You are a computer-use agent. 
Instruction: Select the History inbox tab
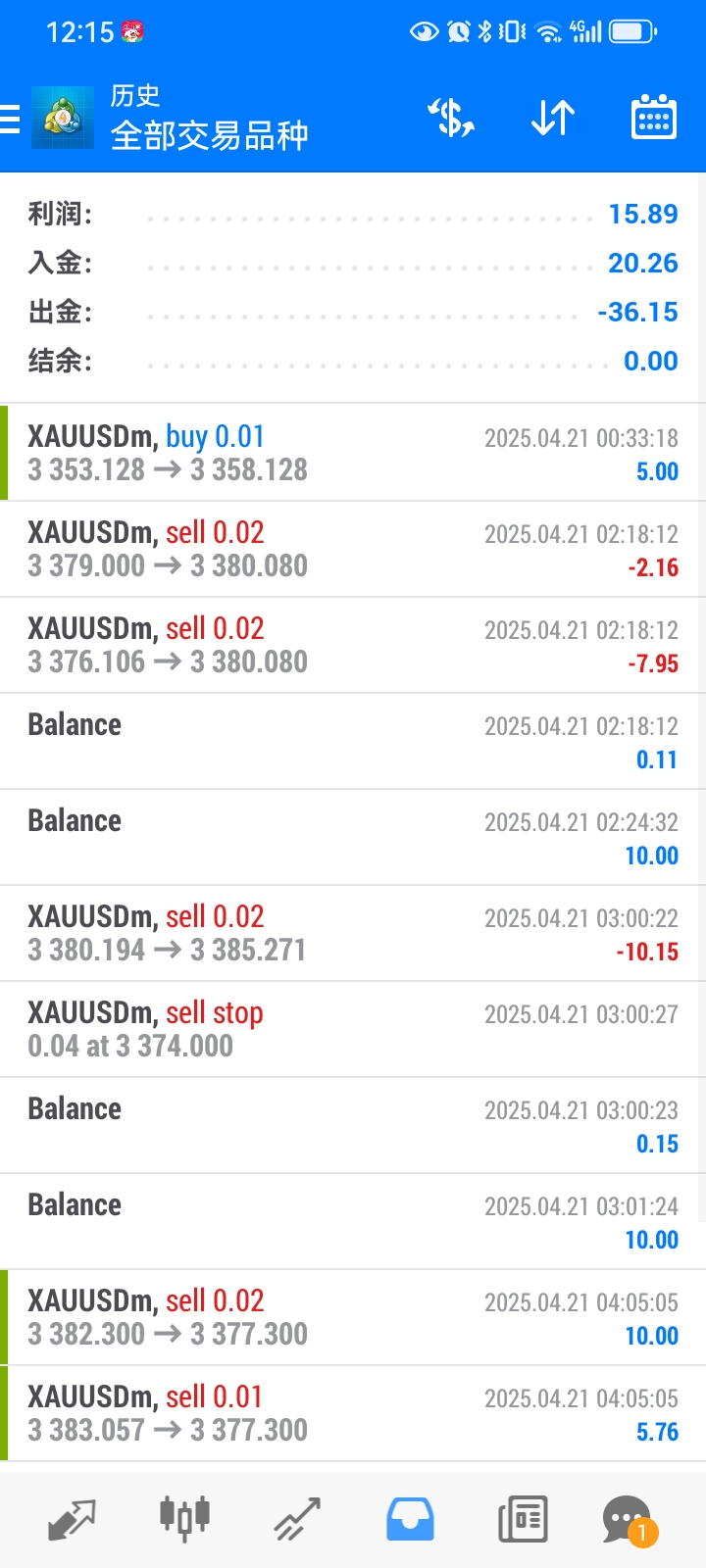click(410, 1520)
